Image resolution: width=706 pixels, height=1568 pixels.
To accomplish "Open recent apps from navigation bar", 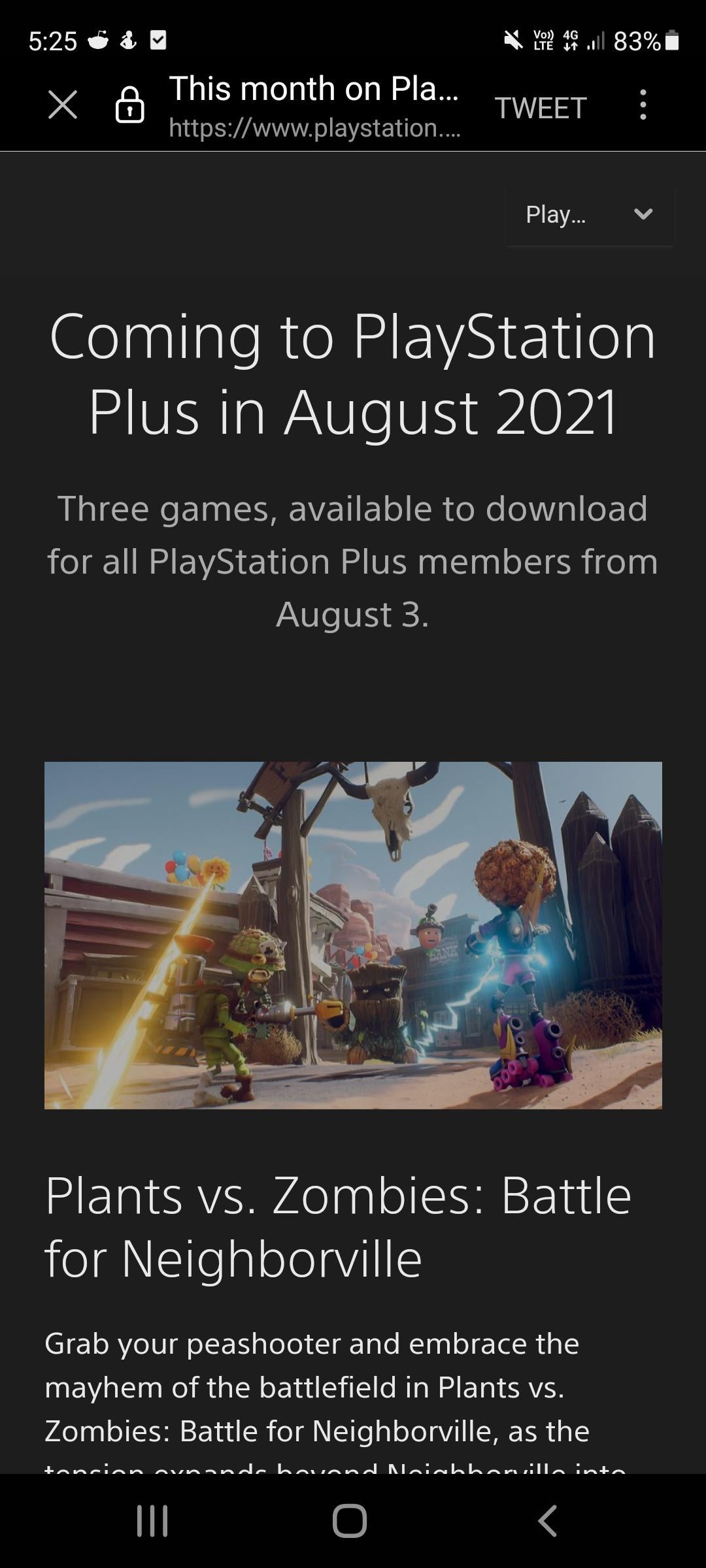I will [x=152, y=1520].
